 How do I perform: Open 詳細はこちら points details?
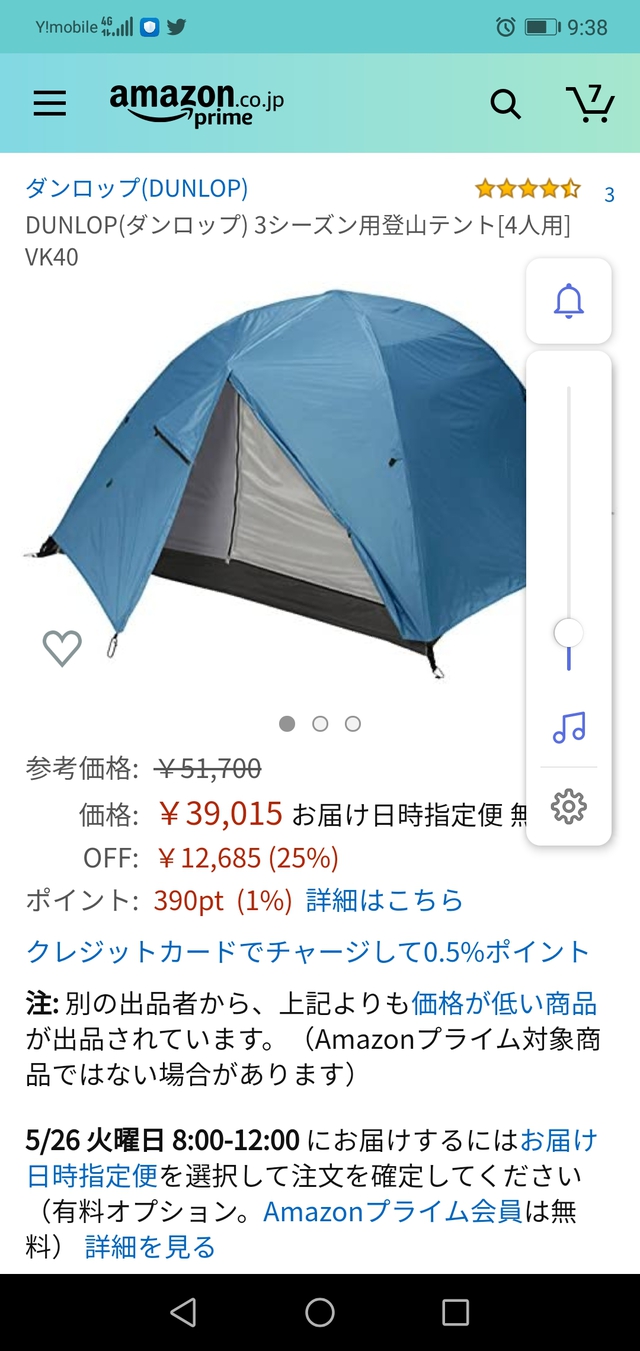pyautogui.click(x=385, y=900)
